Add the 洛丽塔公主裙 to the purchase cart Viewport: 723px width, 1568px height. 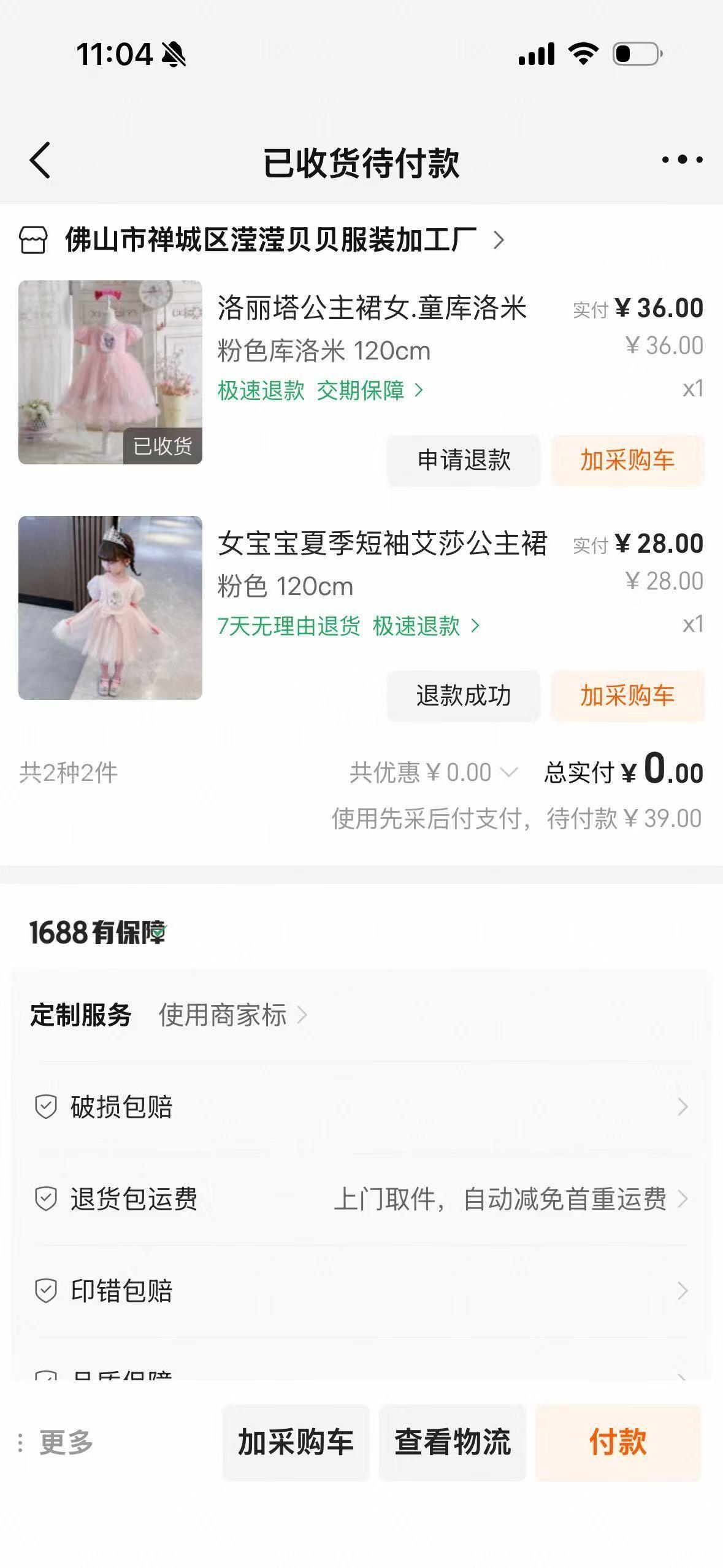point(627,461)
